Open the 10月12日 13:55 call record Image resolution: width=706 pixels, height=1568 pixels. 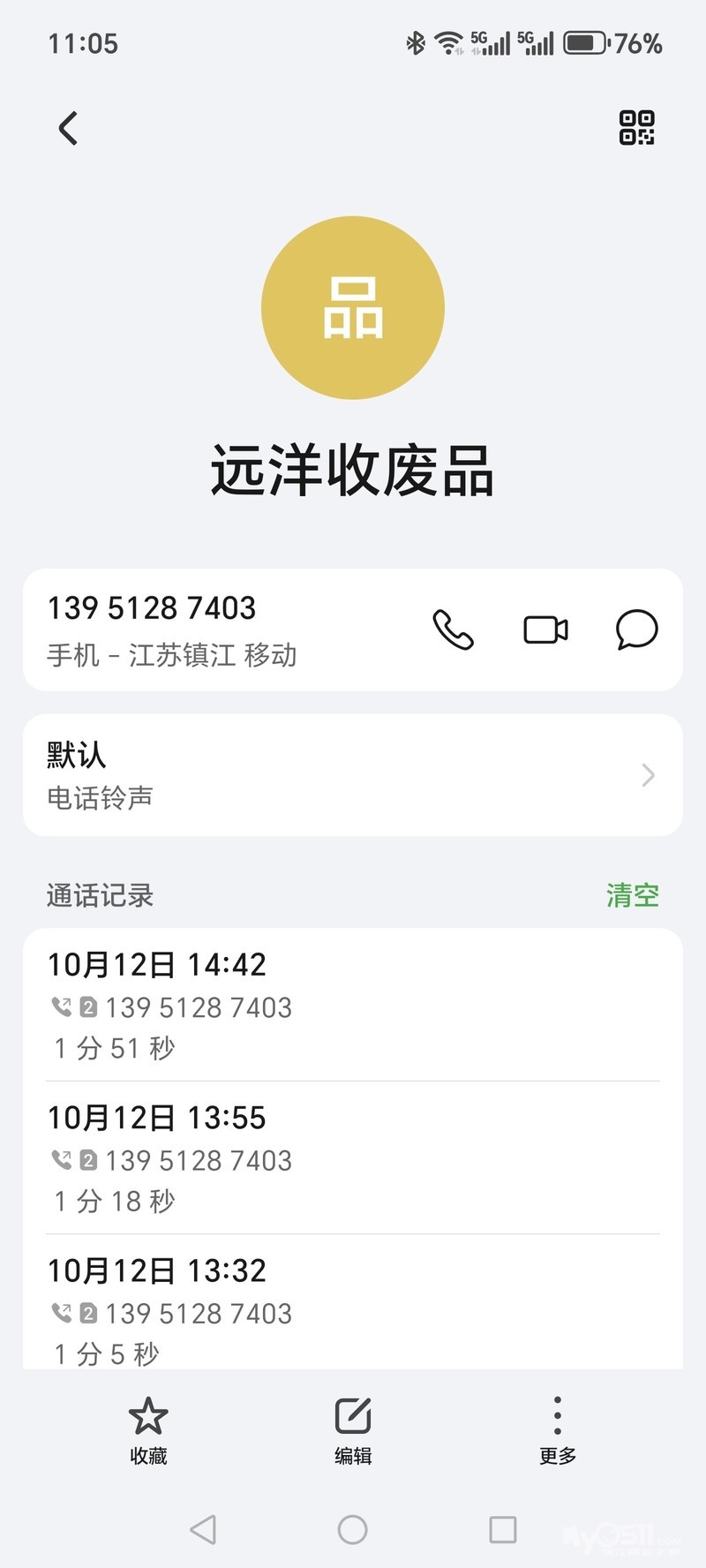coord(353,1158)
